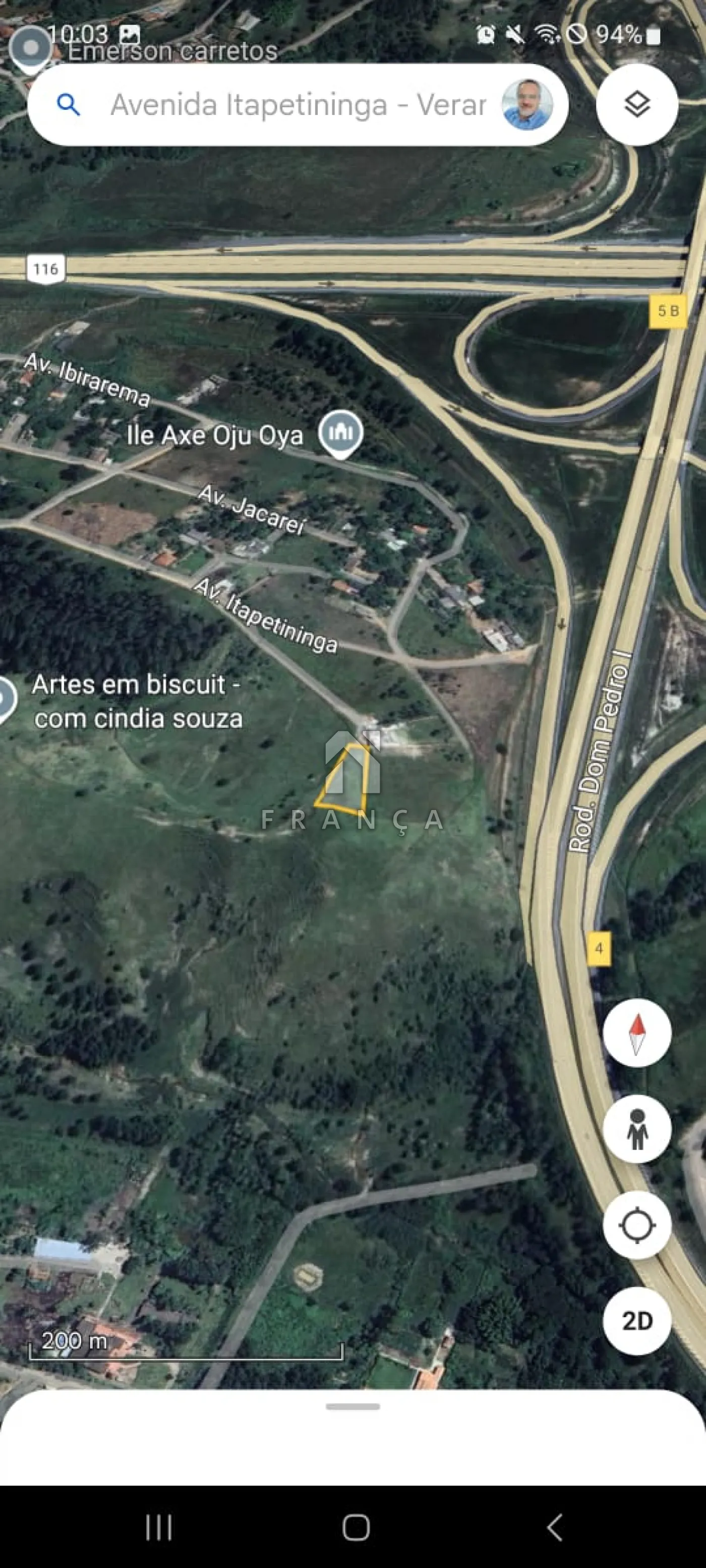Open the map layers selector
This screenshot has height=1568, width=706.
pyautogui.click(x=636, y=105)
